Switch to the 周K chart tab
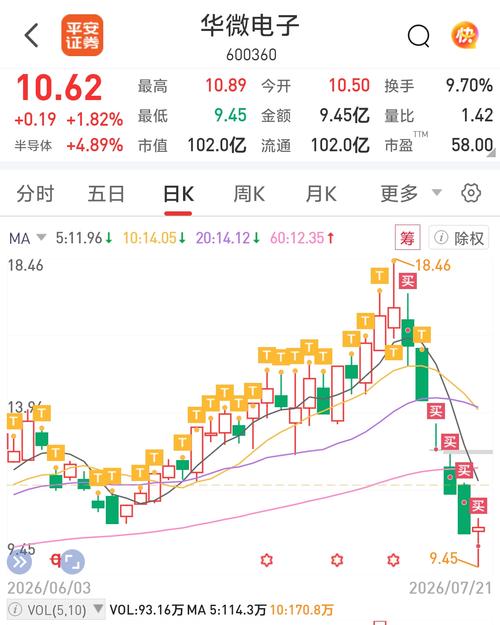Viewport: 500px width, 625px height. tap(249, 194)
